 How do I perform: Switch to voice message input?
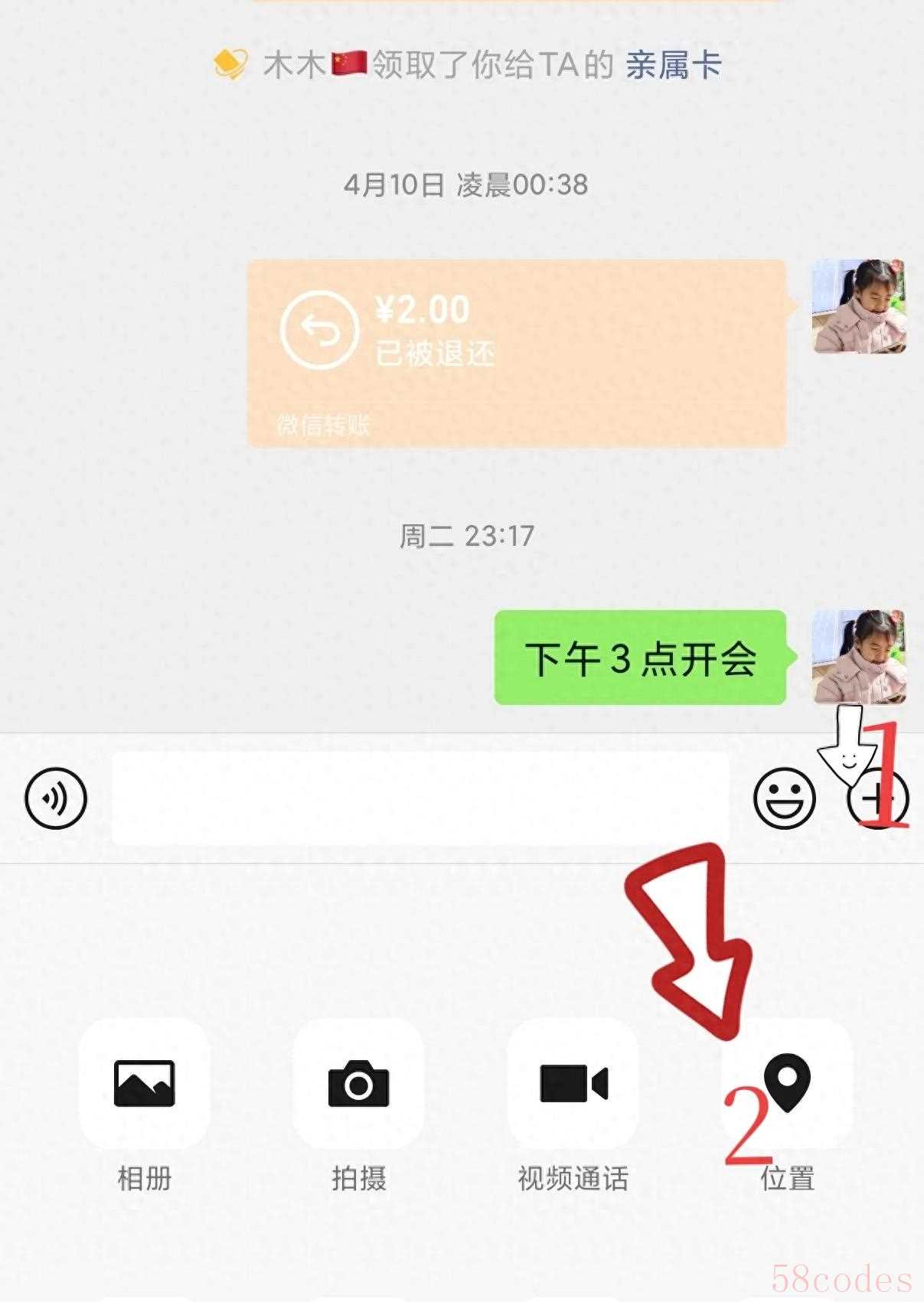(x=56, y=798)
